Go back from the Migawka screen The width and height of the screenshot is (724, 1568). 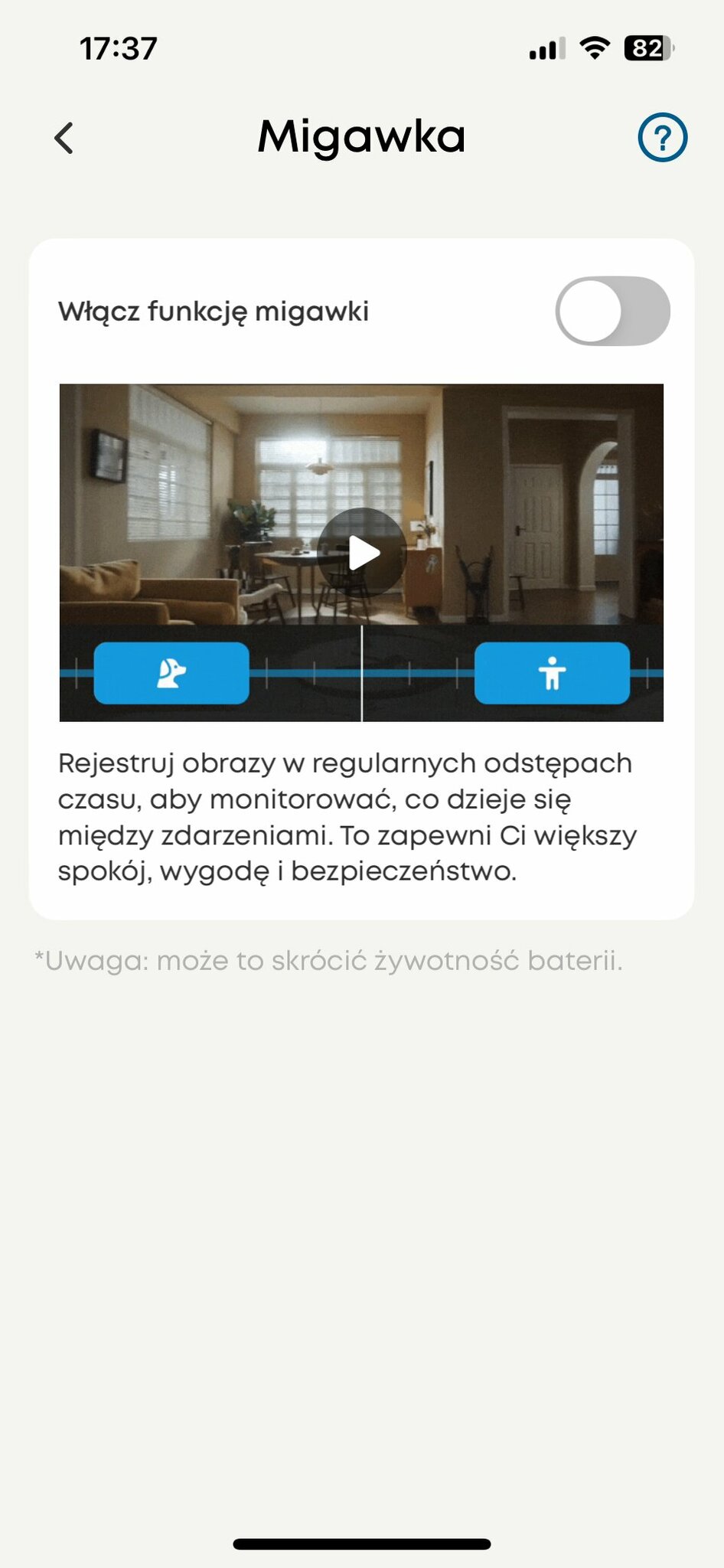coord(64,139)
